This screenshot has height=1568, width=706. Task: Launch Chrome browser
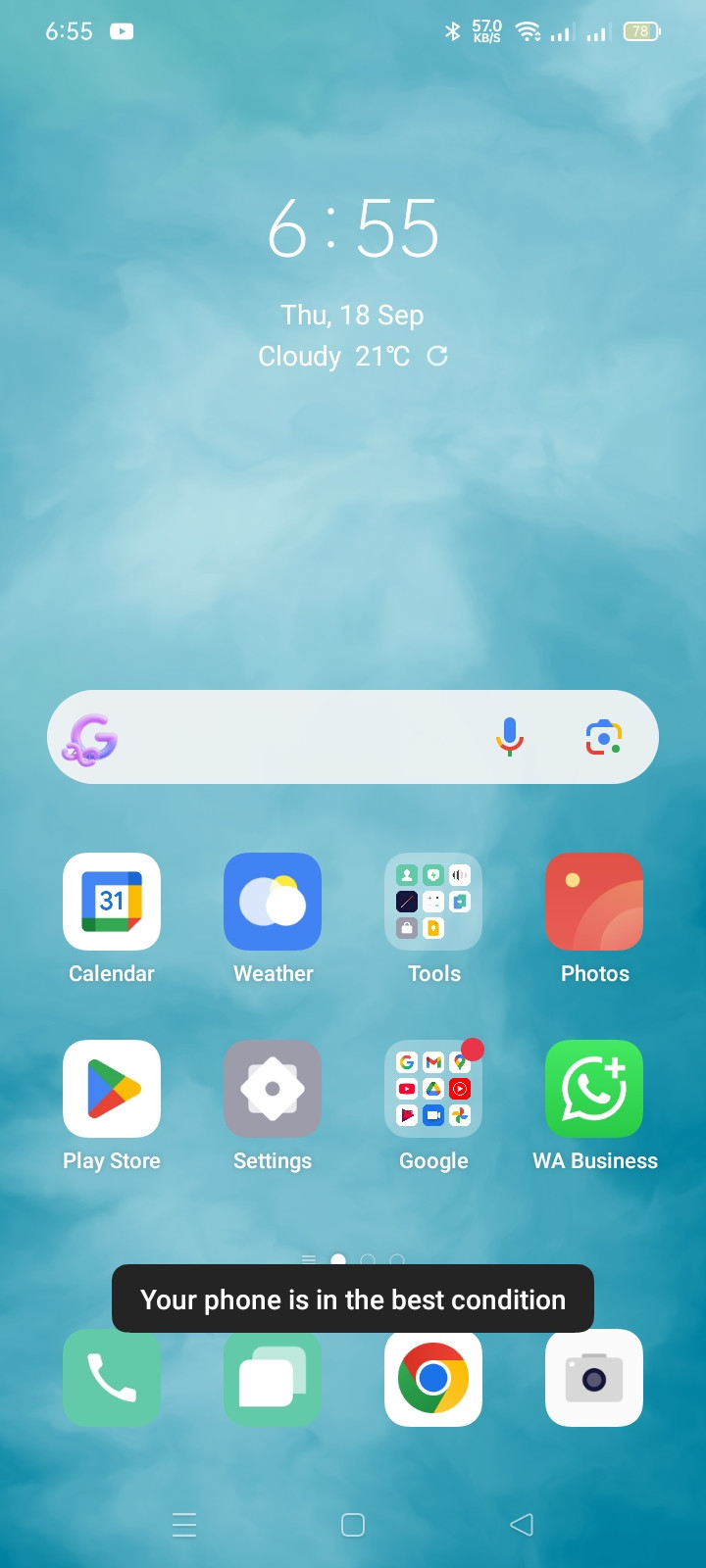pyautogui.click(x=433, y=1378)
